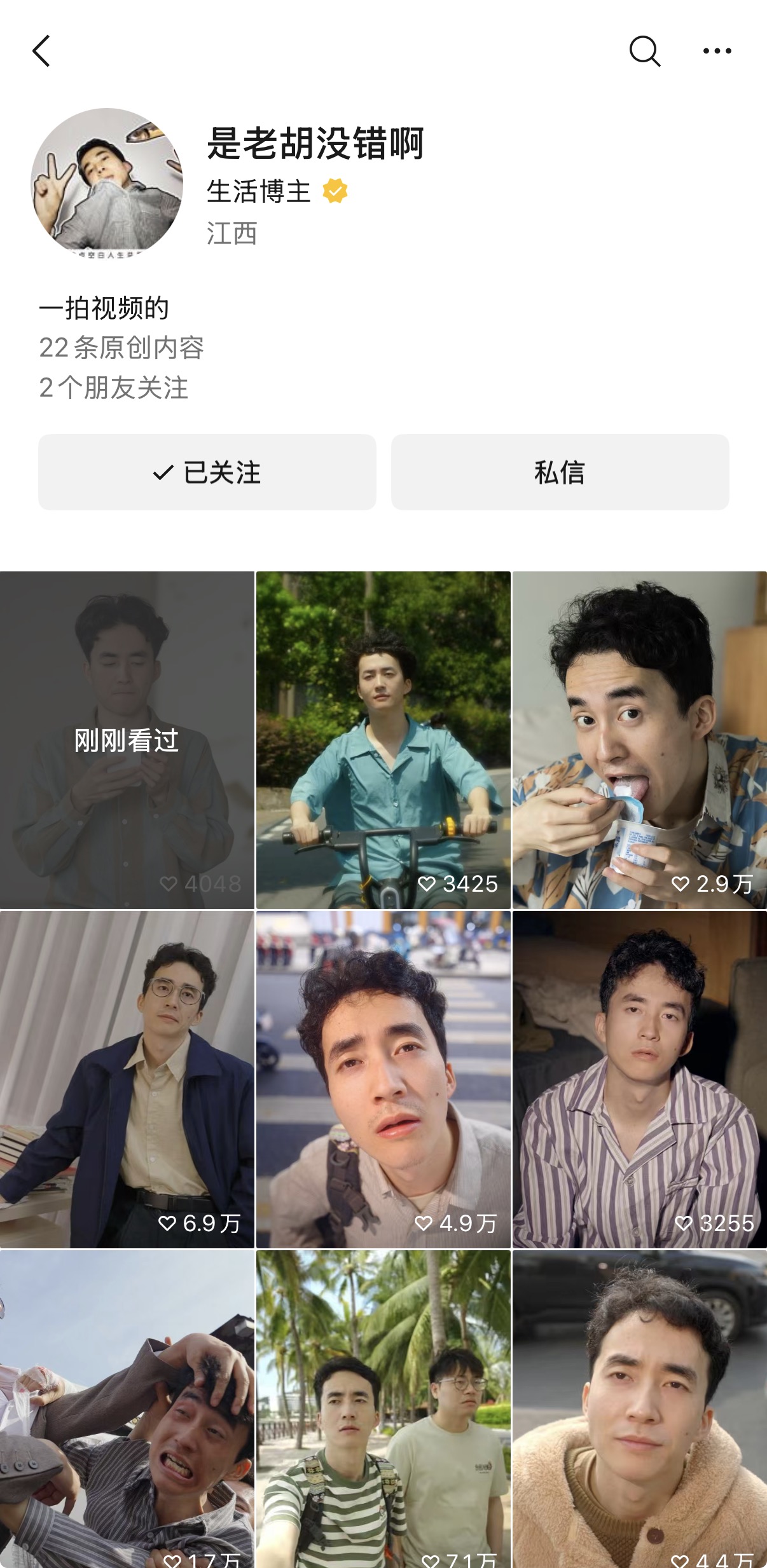This screenshot has width=767, height=1568.
Task: Open the video with 1.7万 likes
Action: (127, 1408)
